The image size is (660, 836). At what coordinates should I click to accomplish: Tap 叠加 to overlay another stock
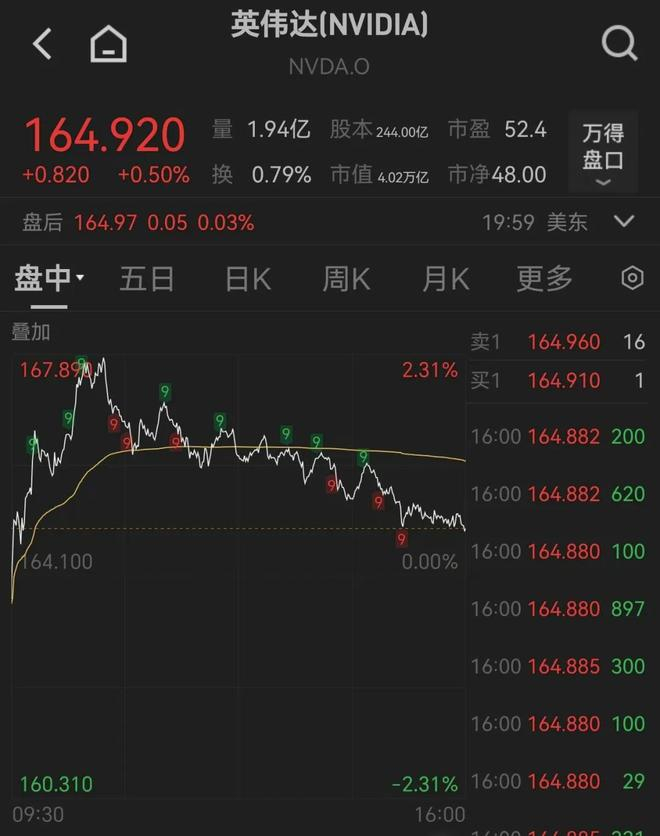[31, 331]
